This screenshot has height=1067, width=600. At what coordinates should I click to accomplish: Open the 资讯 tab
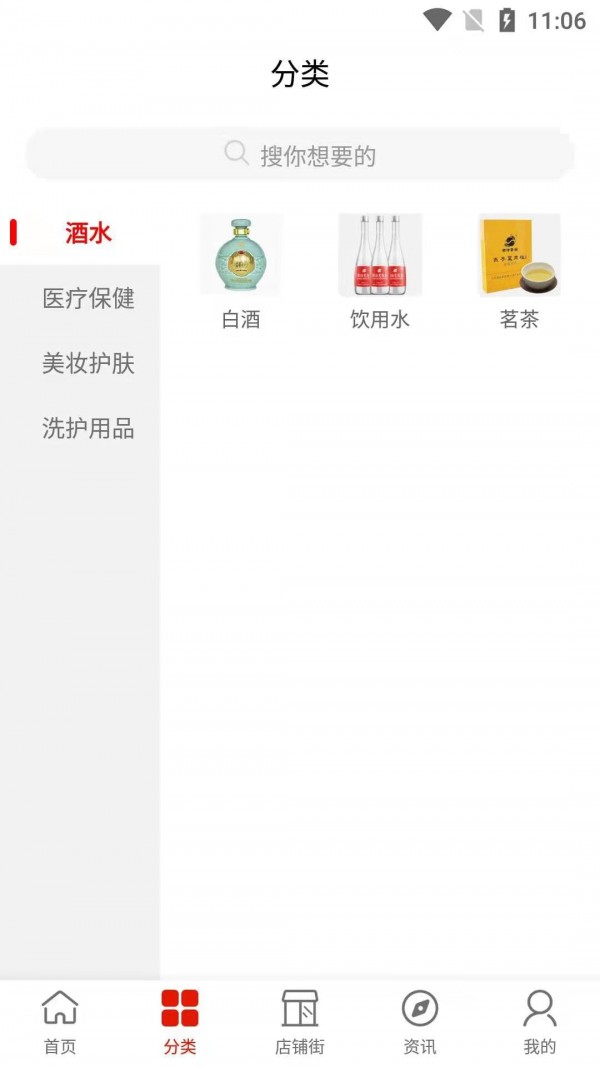[420, 1022]
